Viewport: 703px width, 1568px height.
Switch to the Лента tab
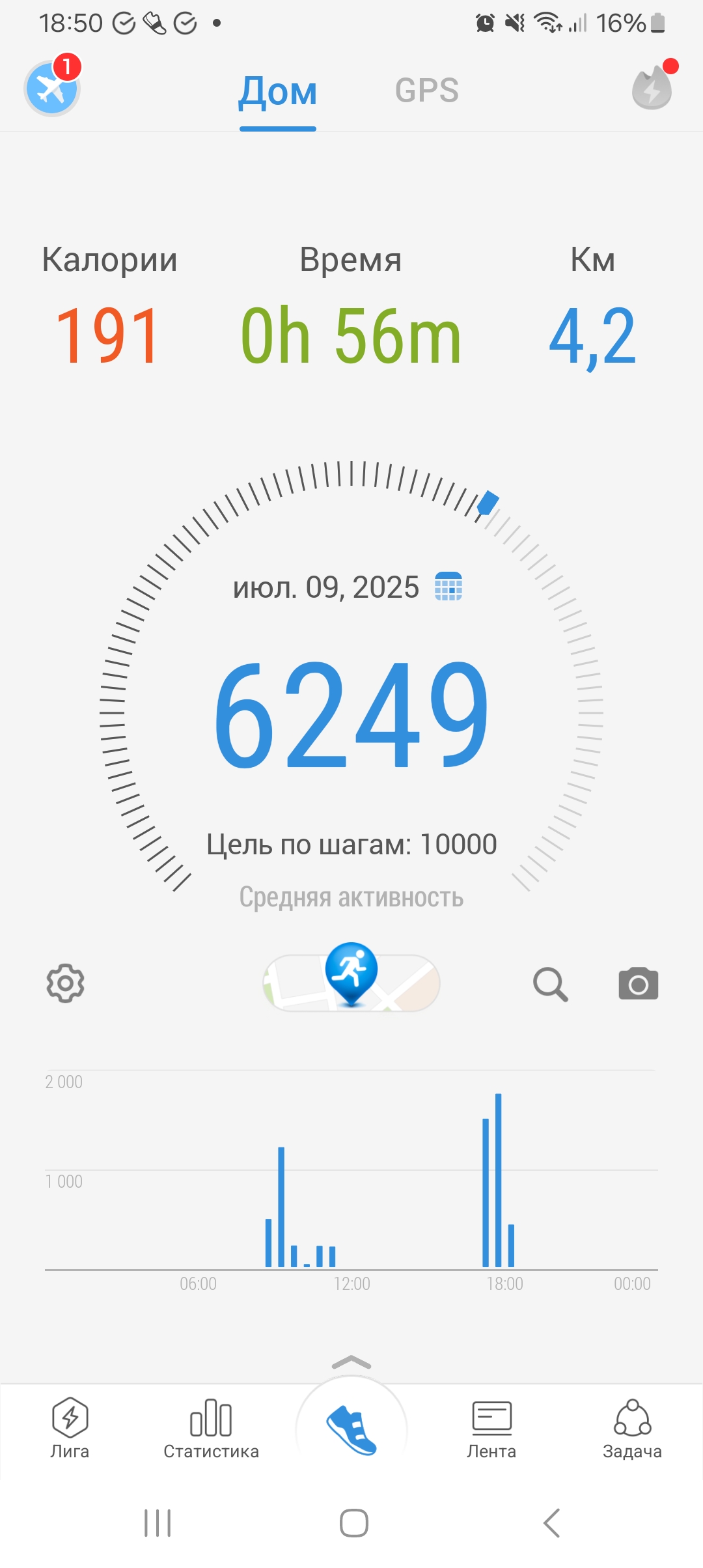491,1429
